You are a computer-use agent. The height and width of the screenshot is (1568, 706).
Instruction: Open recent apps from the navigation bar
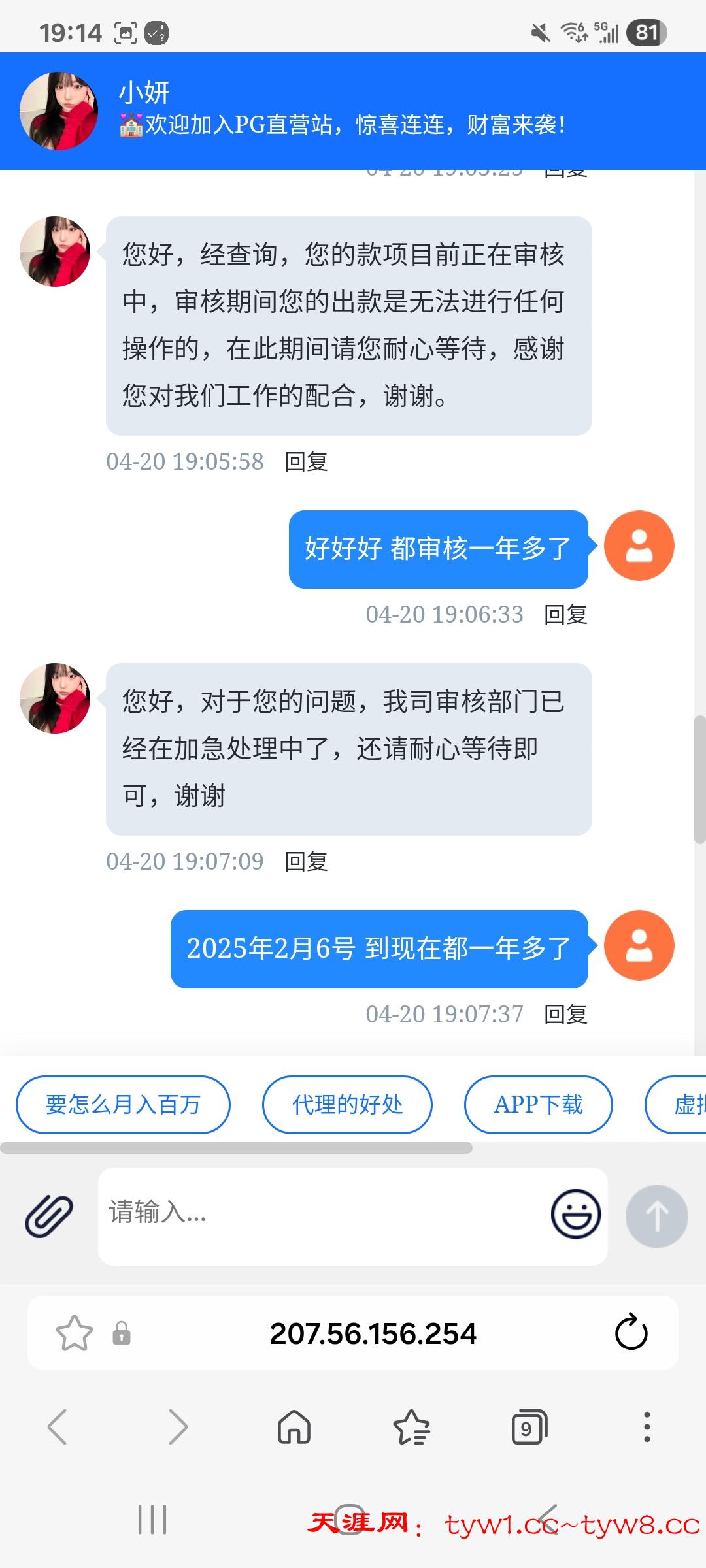[x=152, y=1519]
